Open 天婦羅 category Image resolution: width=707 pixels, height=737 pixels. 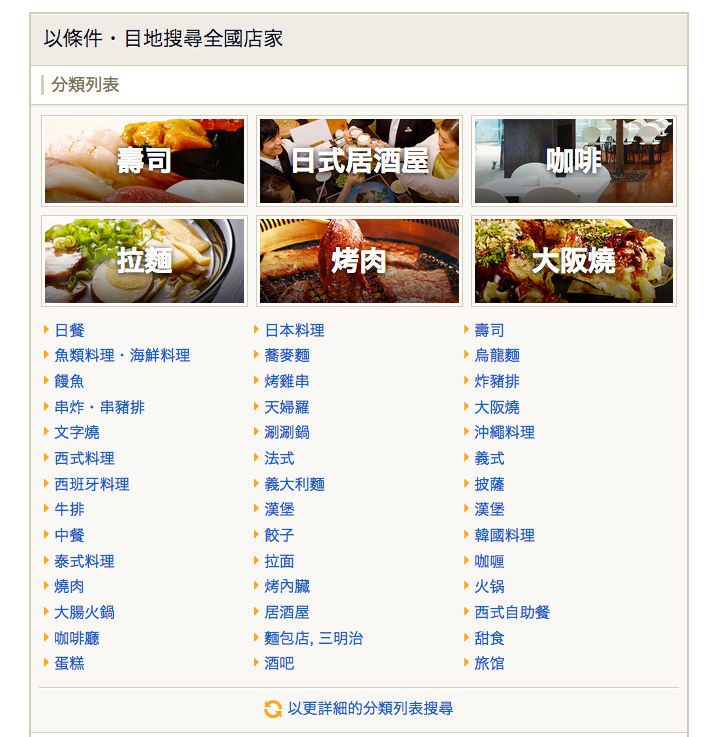point(287,407)
